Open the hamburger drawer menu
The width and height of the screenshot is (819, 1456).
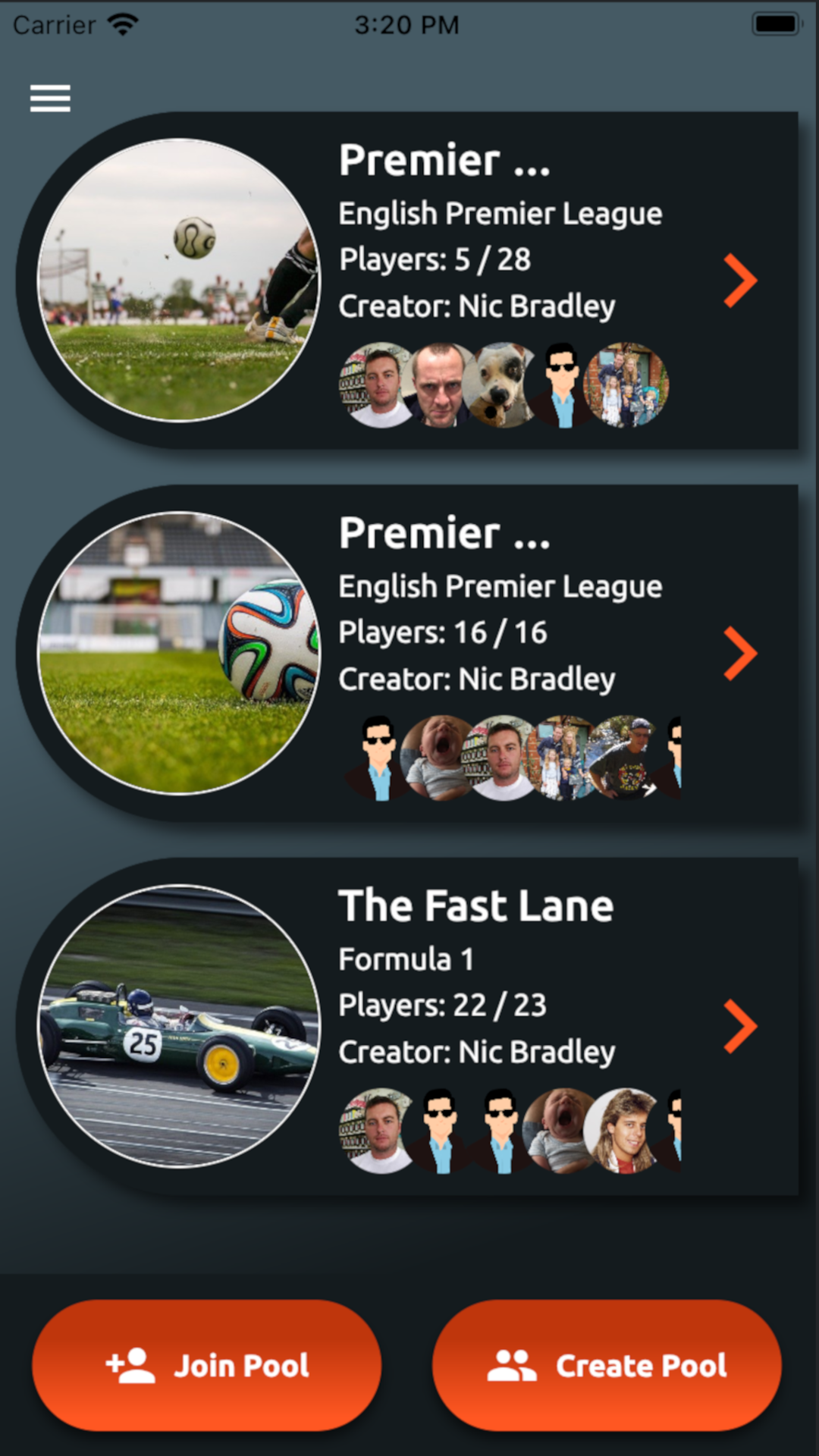tap(50, 99)
